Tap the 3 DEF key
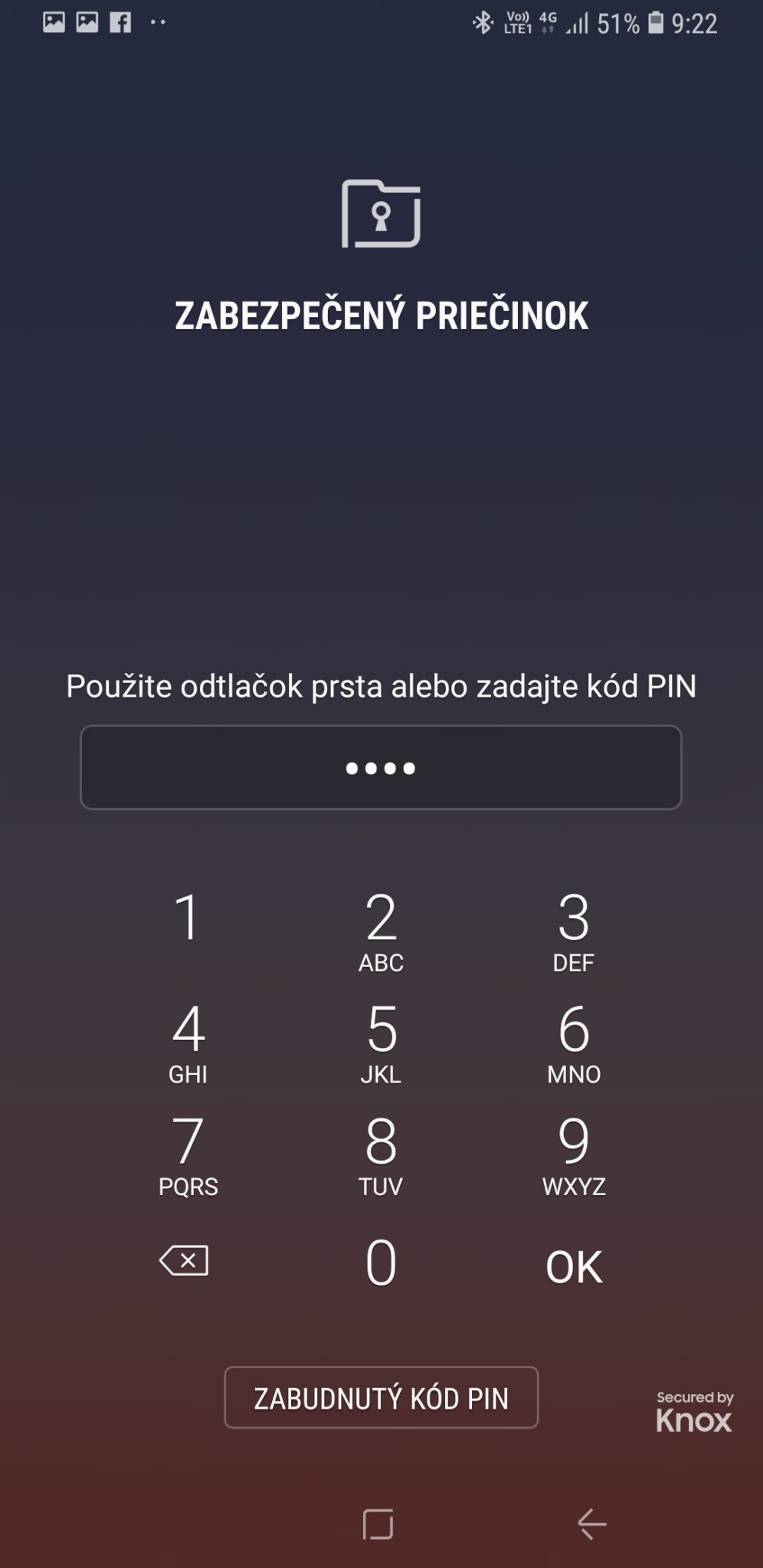763x1568 pixels. click(x=574, y=930)
